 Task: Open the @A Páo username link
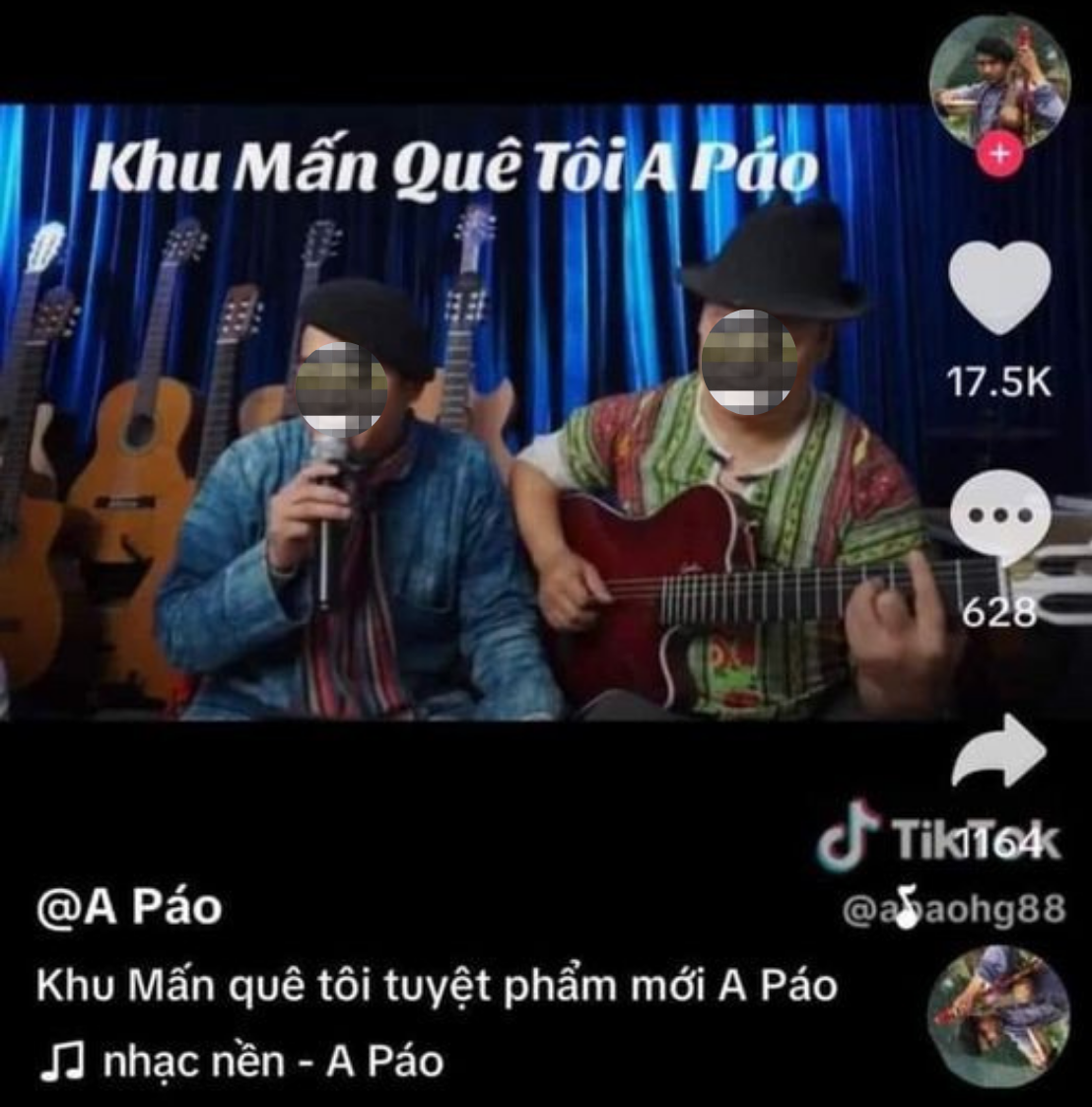(x=129, y=907)
